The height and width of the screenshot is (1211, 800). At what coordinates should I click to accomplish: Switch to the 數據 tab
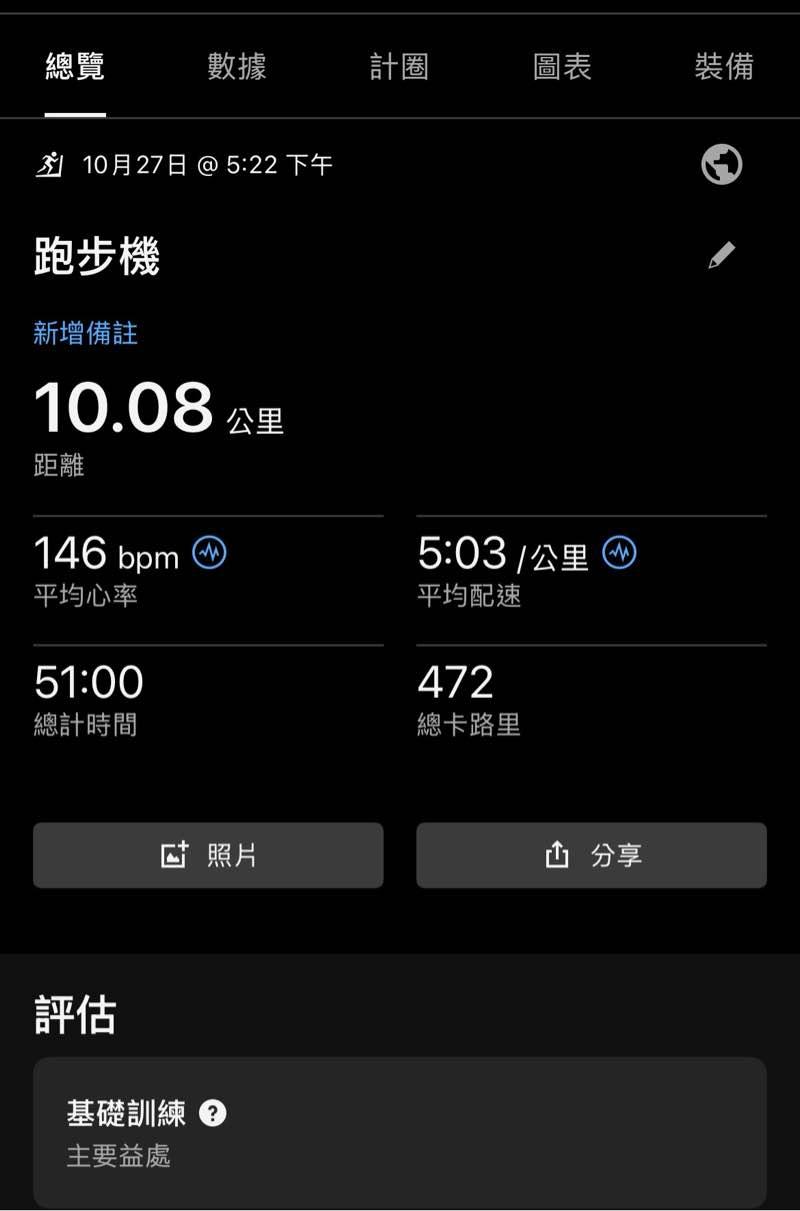(237, 67)
